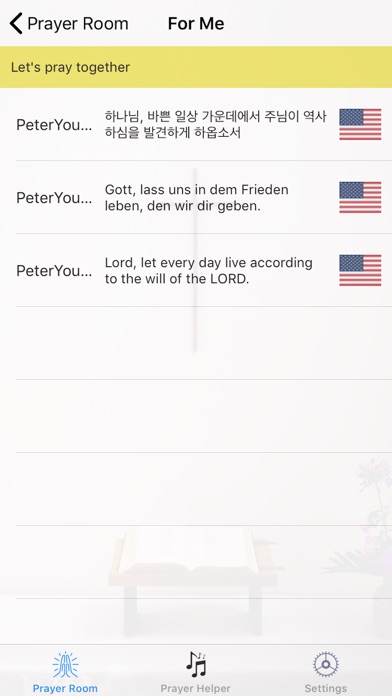
Task: Go back to Prayer Room
Action: point(69,24)
